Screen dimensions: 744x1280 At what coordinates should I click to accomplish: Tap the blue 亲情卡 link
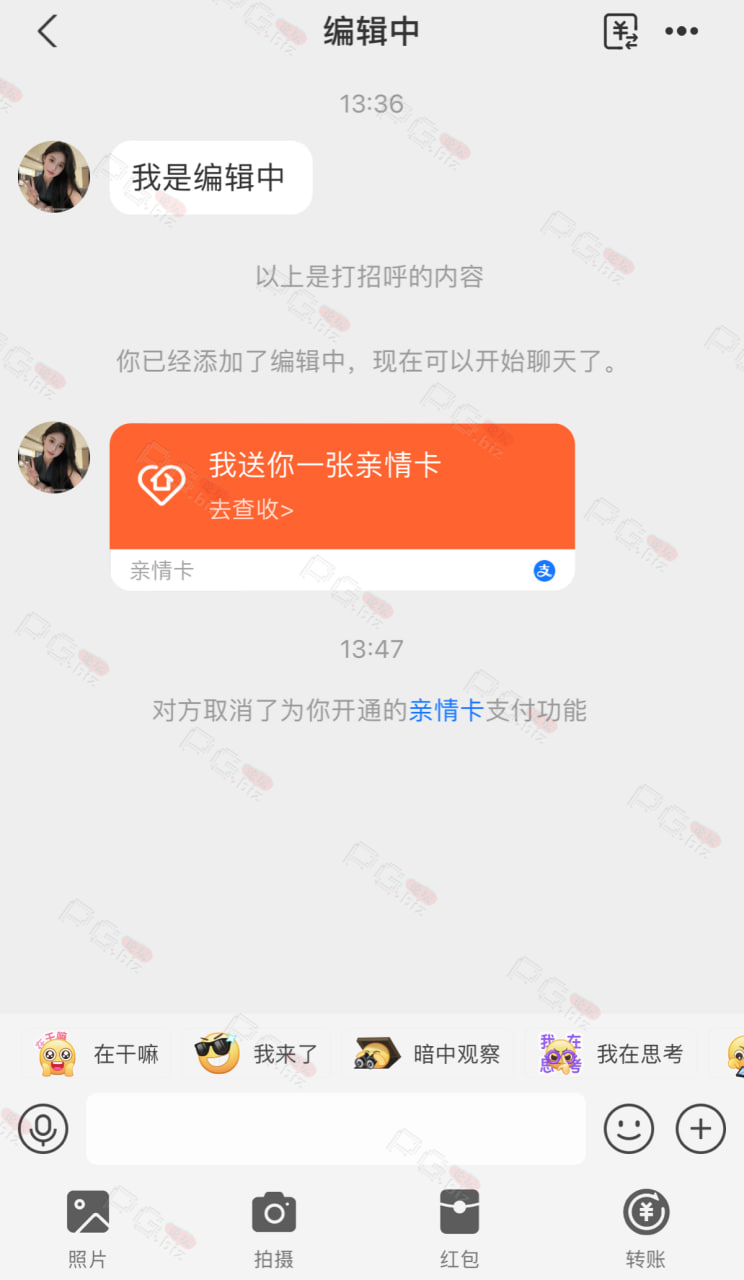446,711
